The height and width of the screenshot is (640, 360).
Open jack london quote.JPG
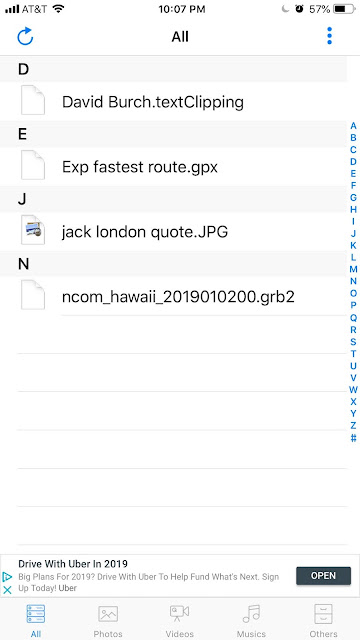(x=173, y=232)
